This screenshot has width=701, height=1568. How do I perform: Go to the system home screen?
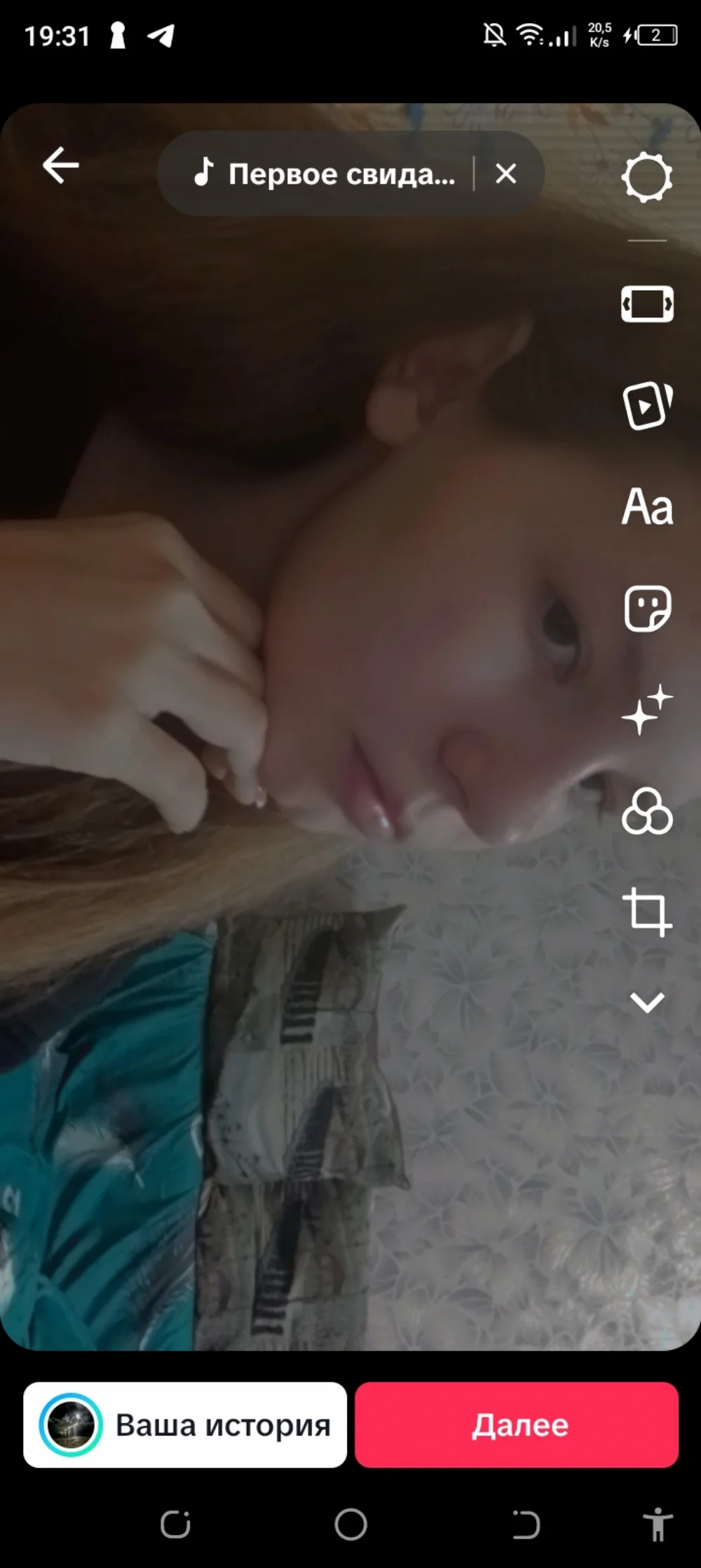click(x=350, y=1524)
